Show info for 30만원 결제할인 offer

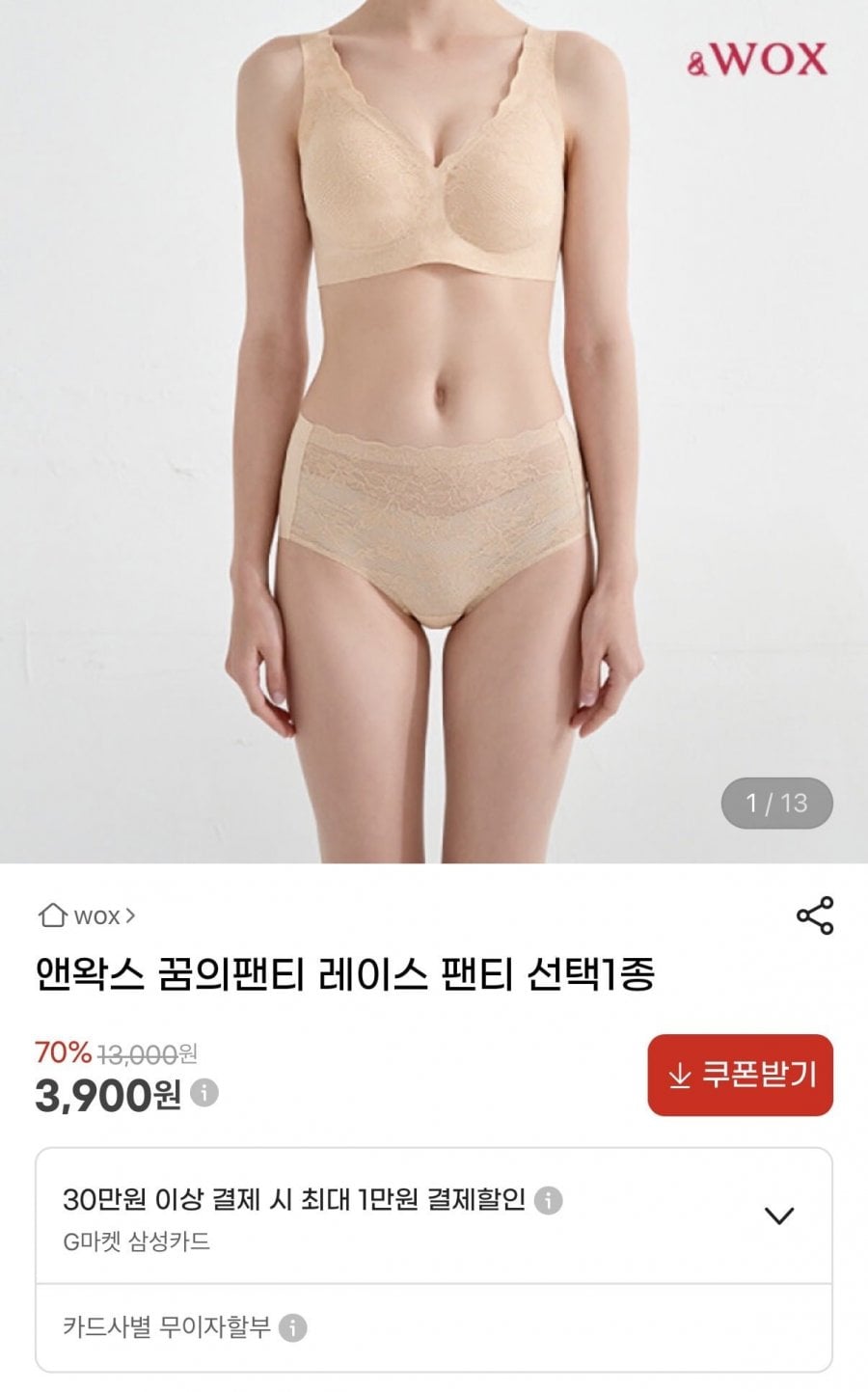549,1200
